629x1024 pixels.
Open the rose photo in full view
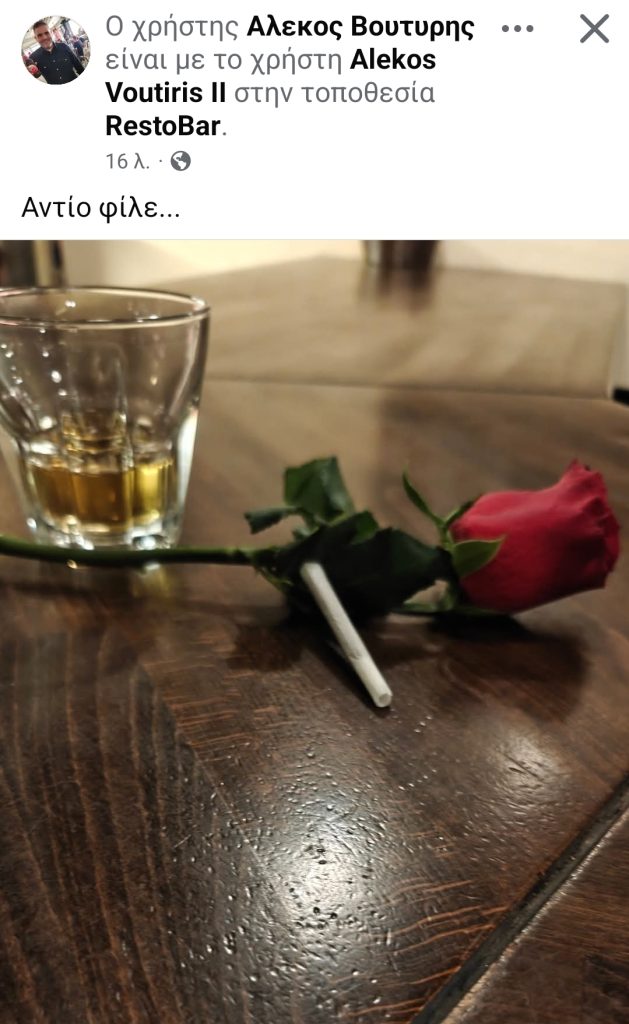pos(314,632)
